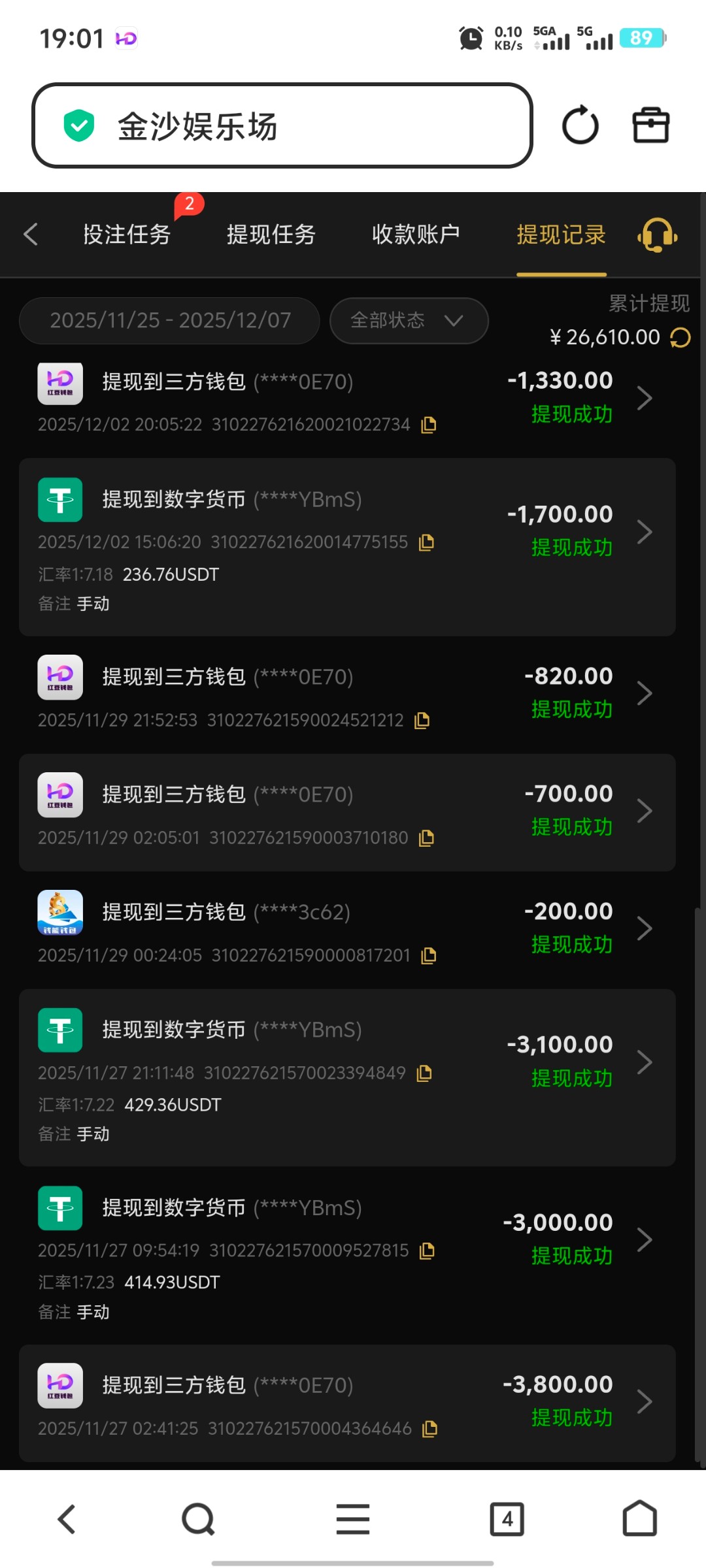Image resolution: width=706 pixels, height=1568 pixels.
Task: Tap the 金沙娱乐场 address bar
Action: [281, 125]
